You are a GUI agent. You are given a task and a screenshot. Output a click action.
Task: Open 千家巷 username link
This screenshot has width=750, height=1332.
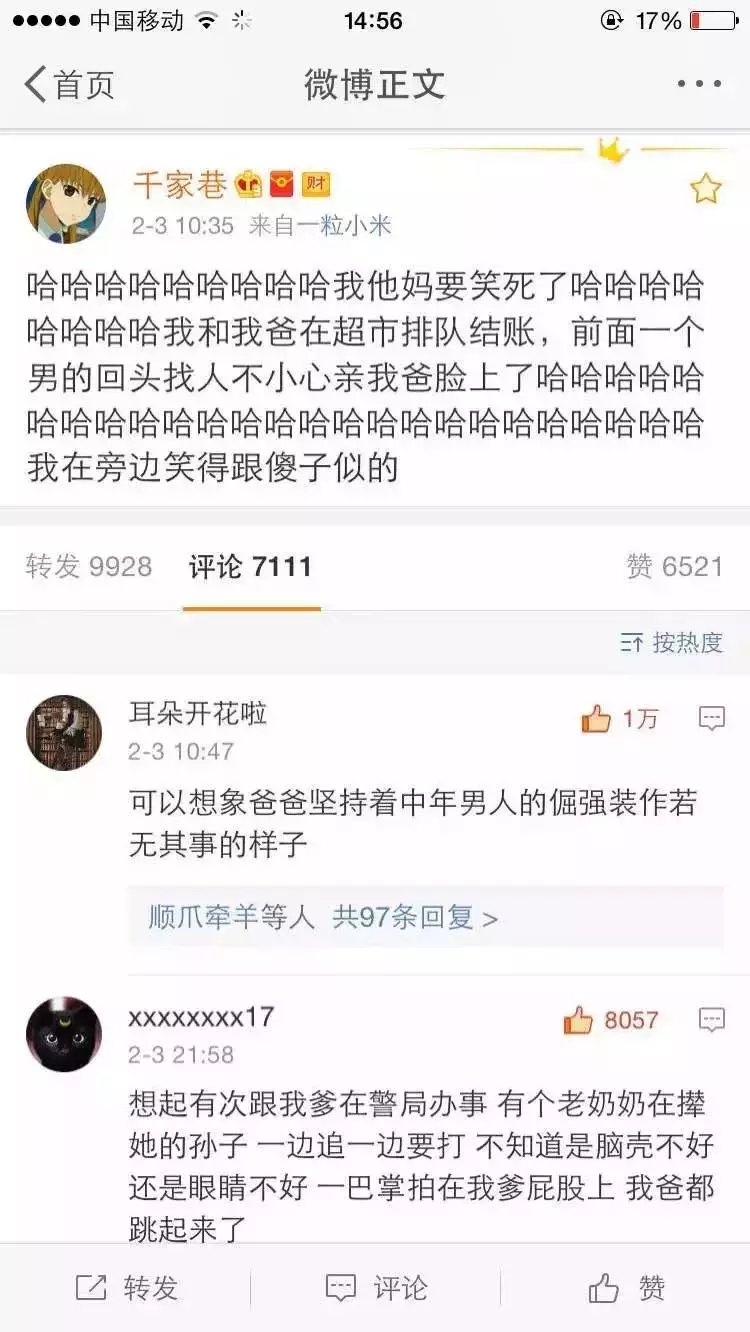[x=180, y=184]
